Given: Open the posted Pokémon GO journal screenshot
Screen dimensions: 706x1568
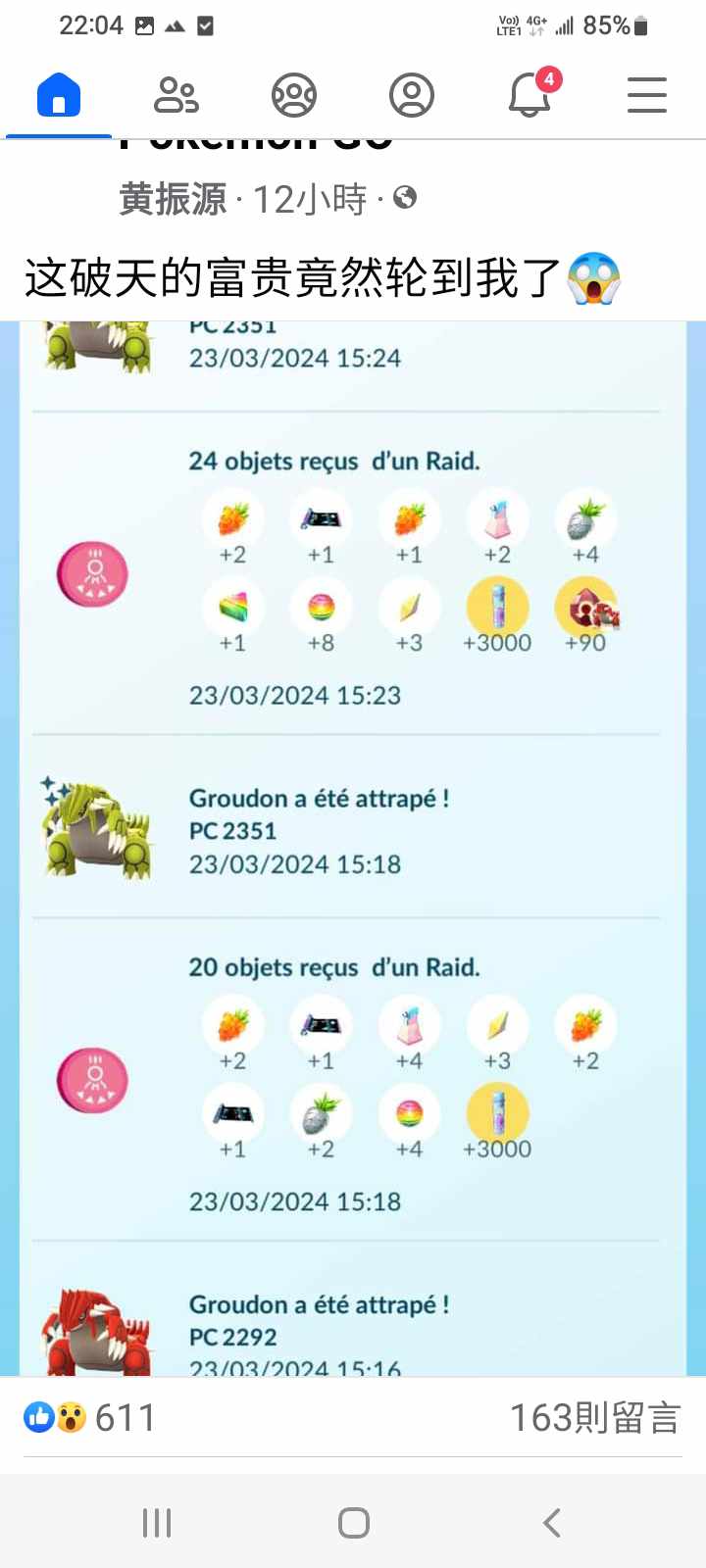Looking at the screenshot, I should pos(353,843).
